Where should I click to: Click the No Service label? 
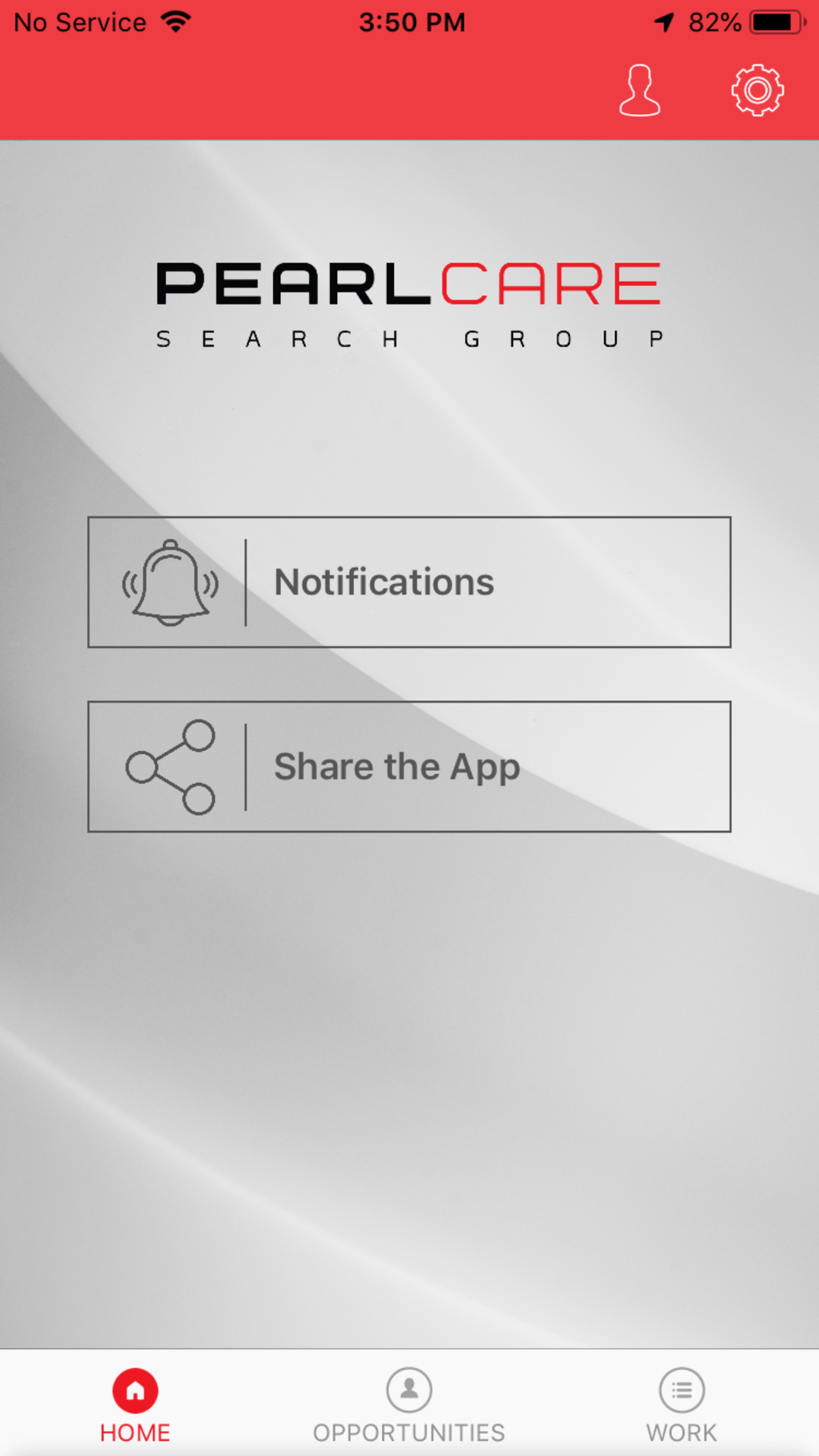79,22
